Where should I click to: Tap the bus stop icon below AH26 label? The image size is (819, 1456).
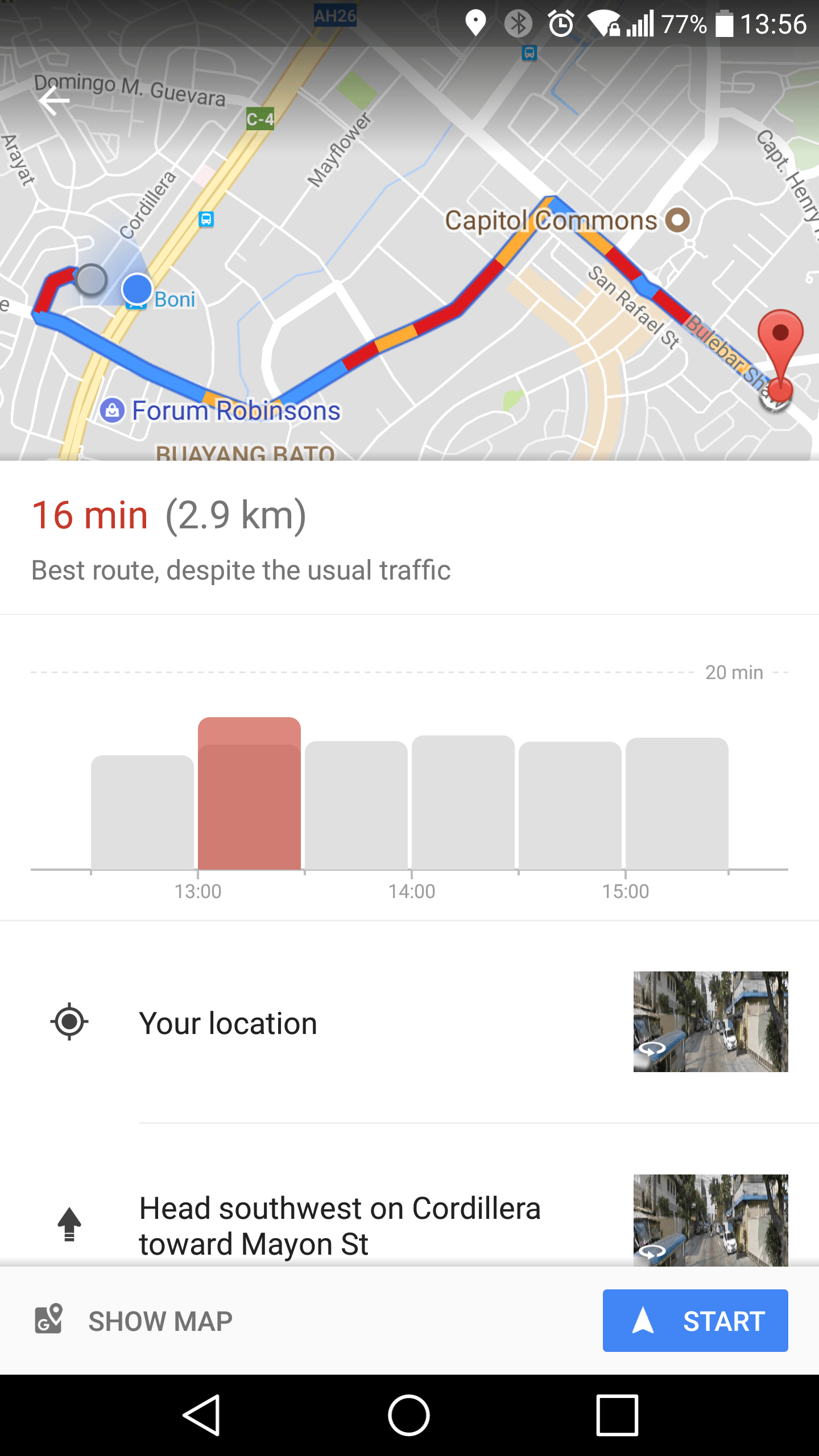tap(530, 52)
